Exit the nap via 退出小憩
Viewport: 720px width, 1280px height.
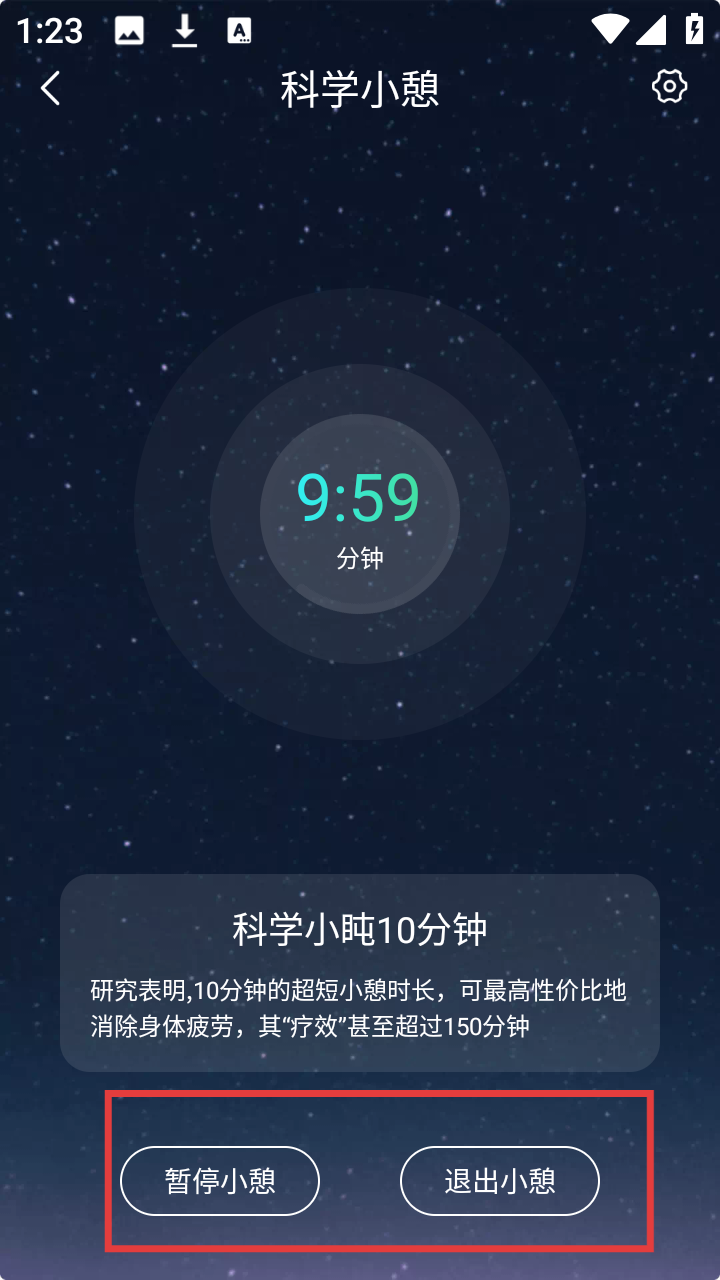(x=500, y=1181)
